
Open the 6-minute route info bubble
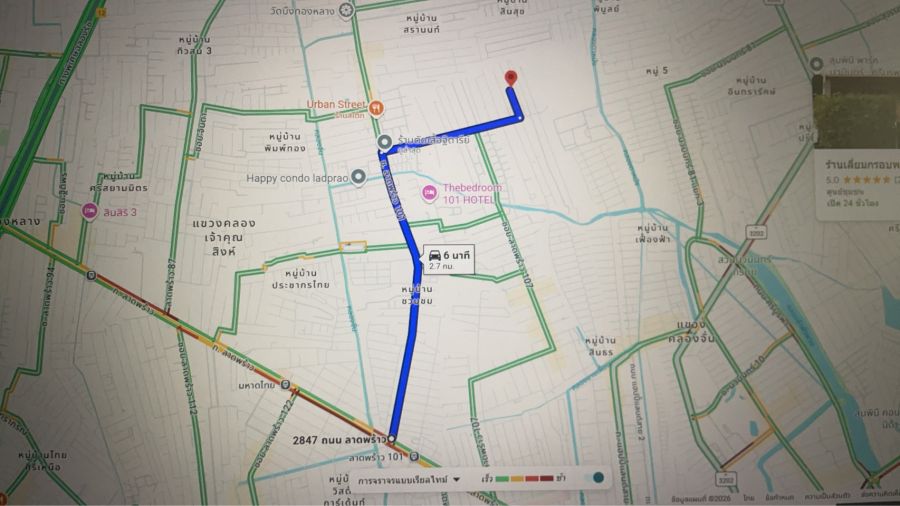[448, 259]
